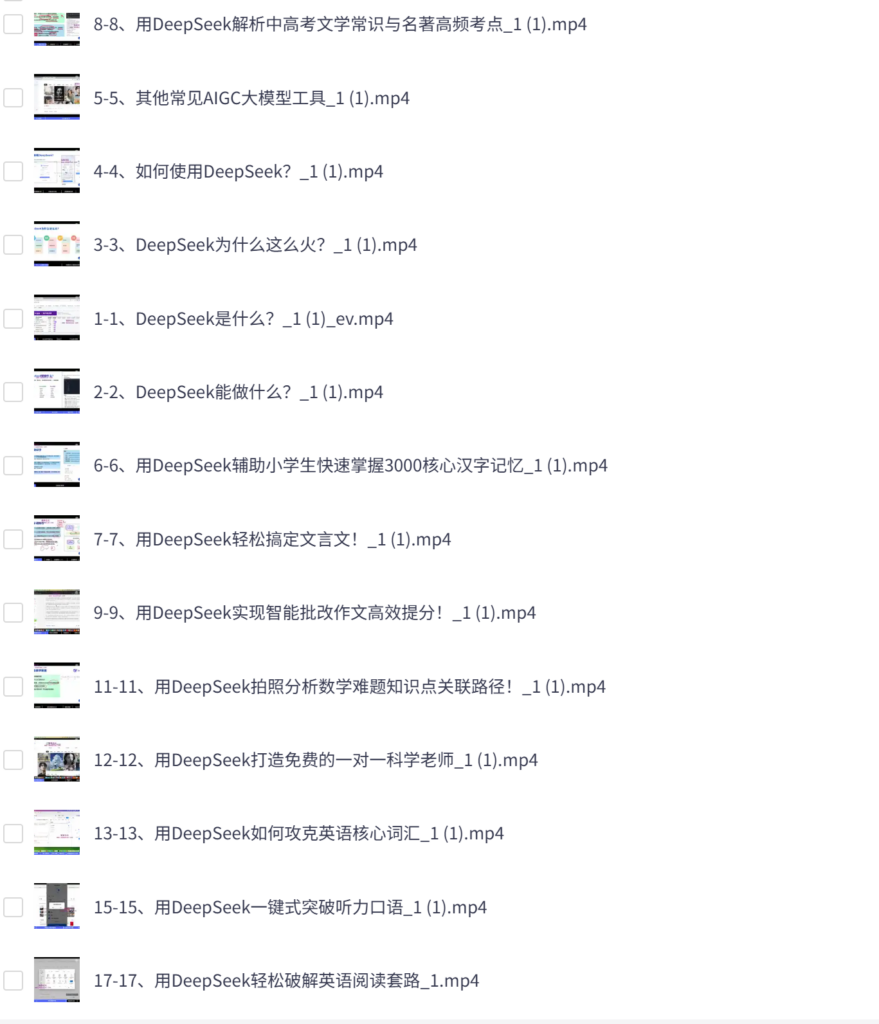The height and width of the screenshot is (1024, 879).
Task: Select the checkbox for 8-8 文学常识与名著高频考点 video
Action: click(x=13, y=25)
